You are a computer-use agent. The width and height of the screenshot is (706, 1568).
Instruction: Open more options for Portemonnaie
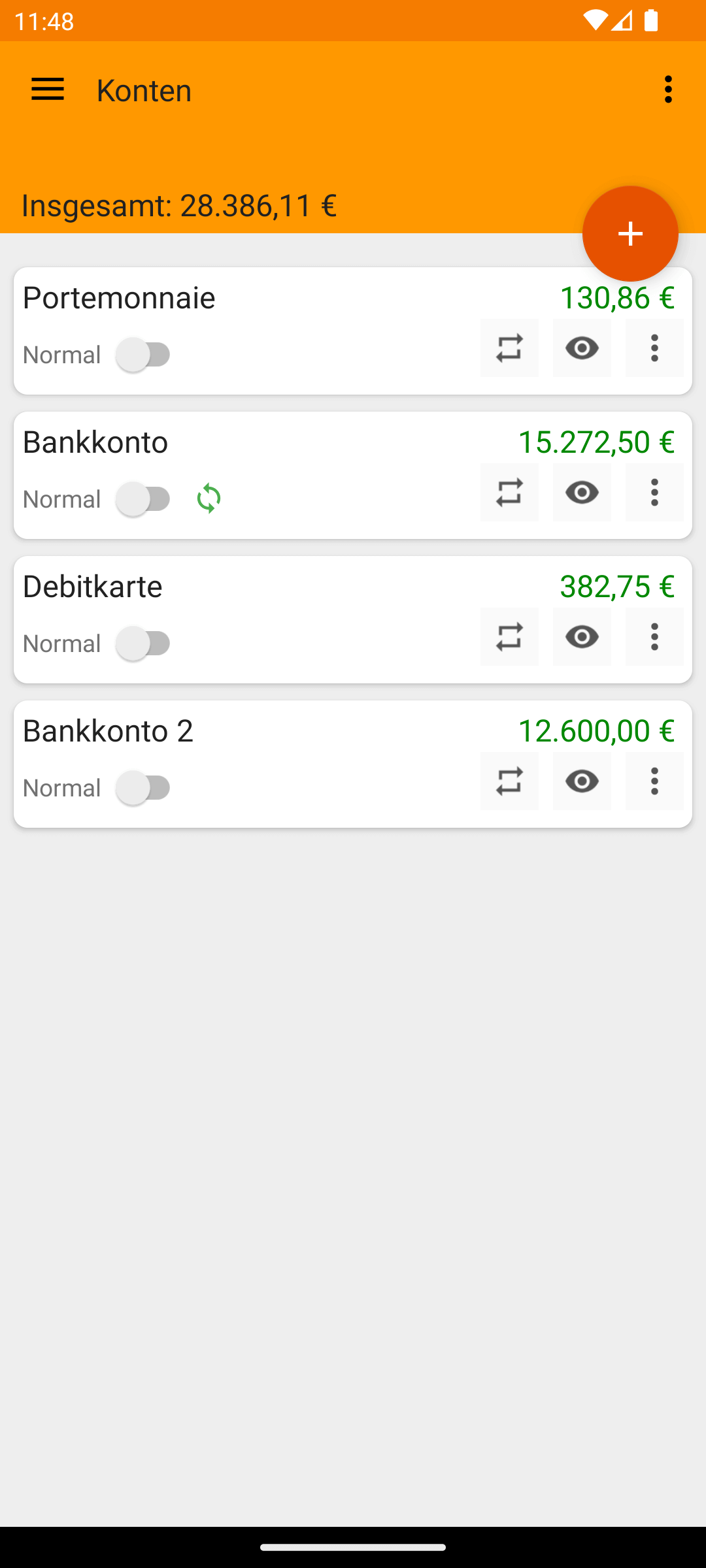tap(654, 348)
